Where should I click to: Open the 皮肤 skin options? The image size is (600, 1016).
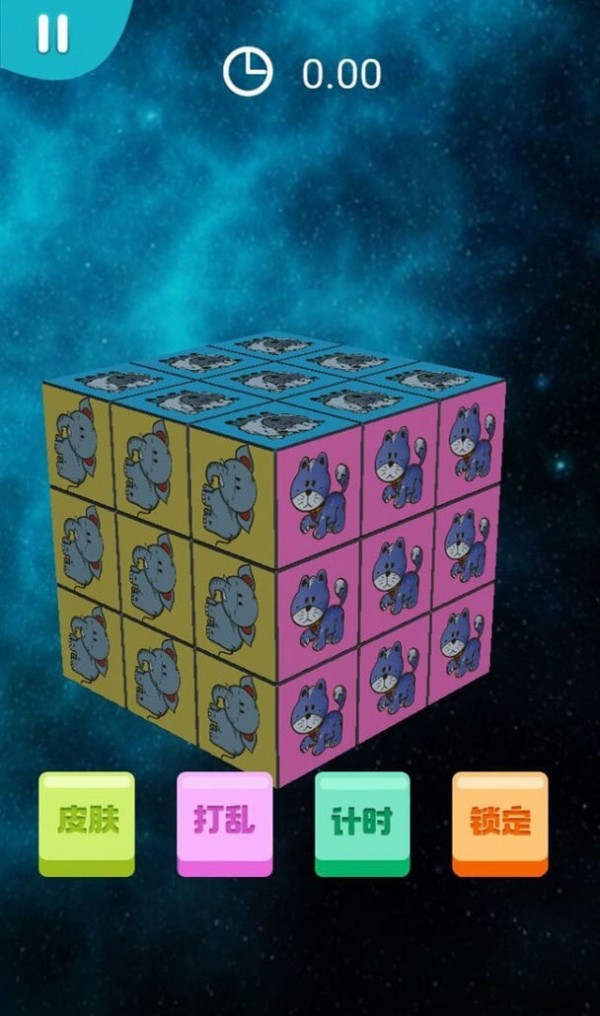click(x=87, y=821)
